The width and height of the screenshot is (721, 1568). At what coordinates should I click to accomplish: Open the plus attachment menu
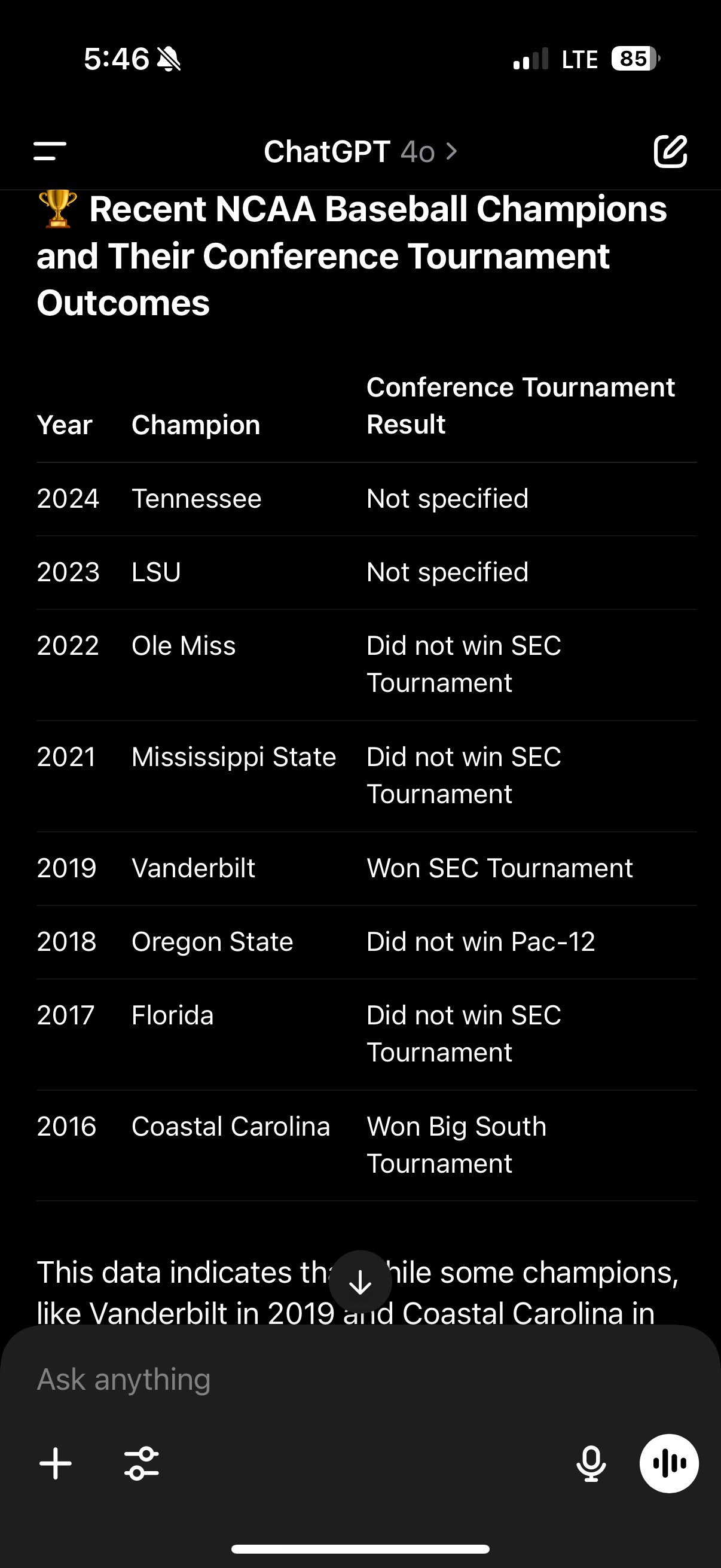(x=56, y=1463)
